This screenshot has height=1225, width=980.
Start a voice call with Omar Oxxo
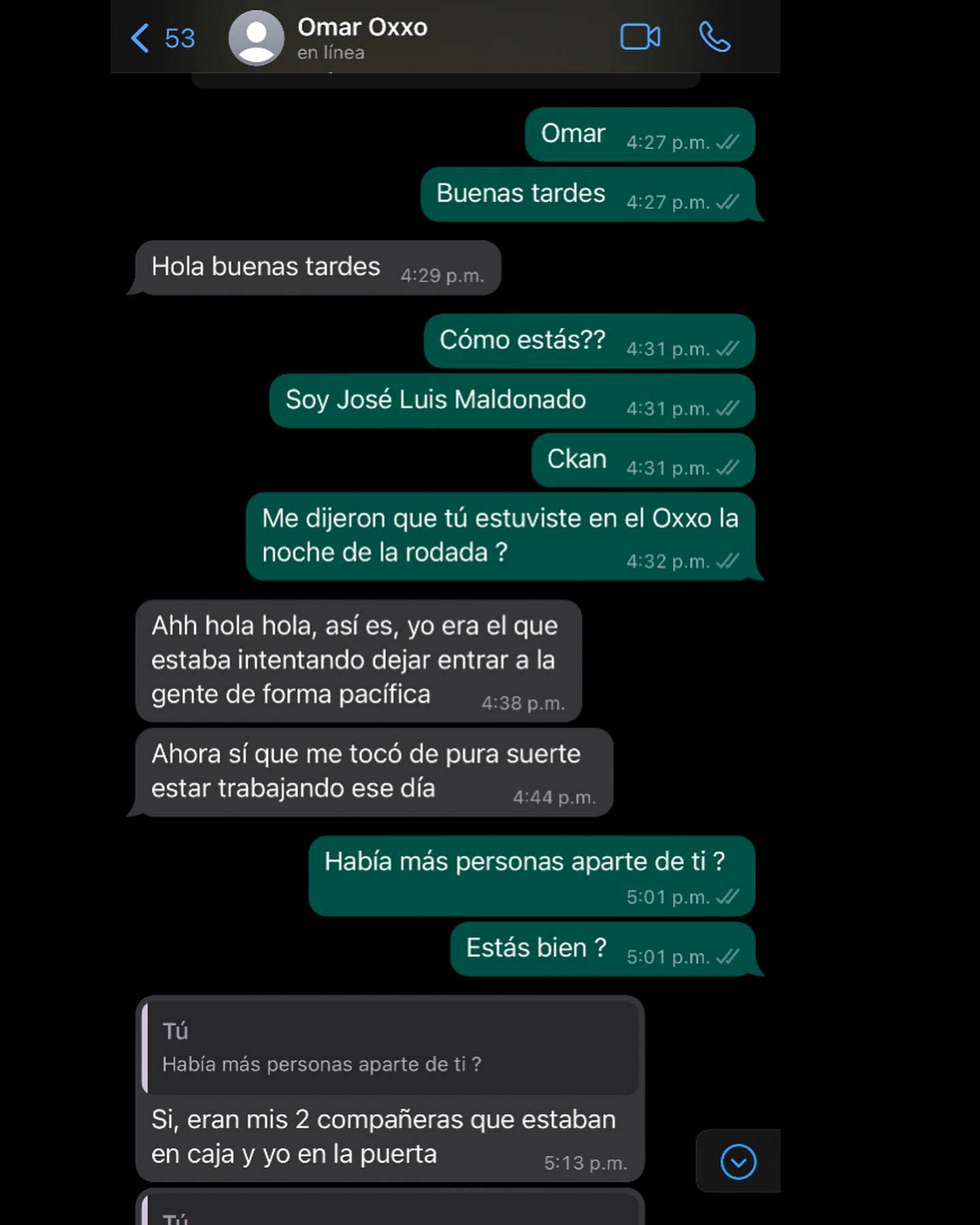715,37
